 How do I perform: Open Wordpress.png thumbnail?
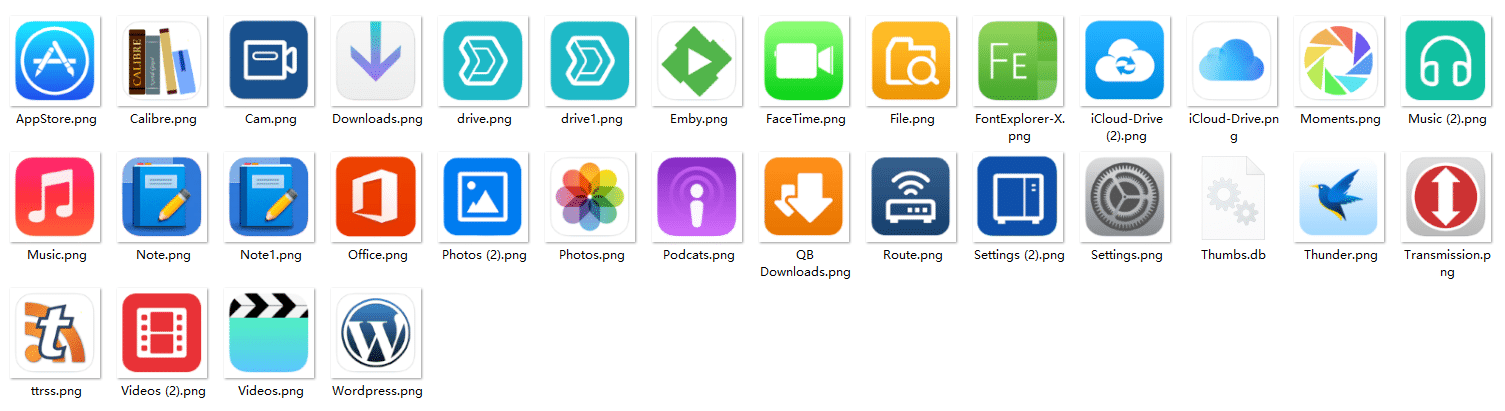377,333
